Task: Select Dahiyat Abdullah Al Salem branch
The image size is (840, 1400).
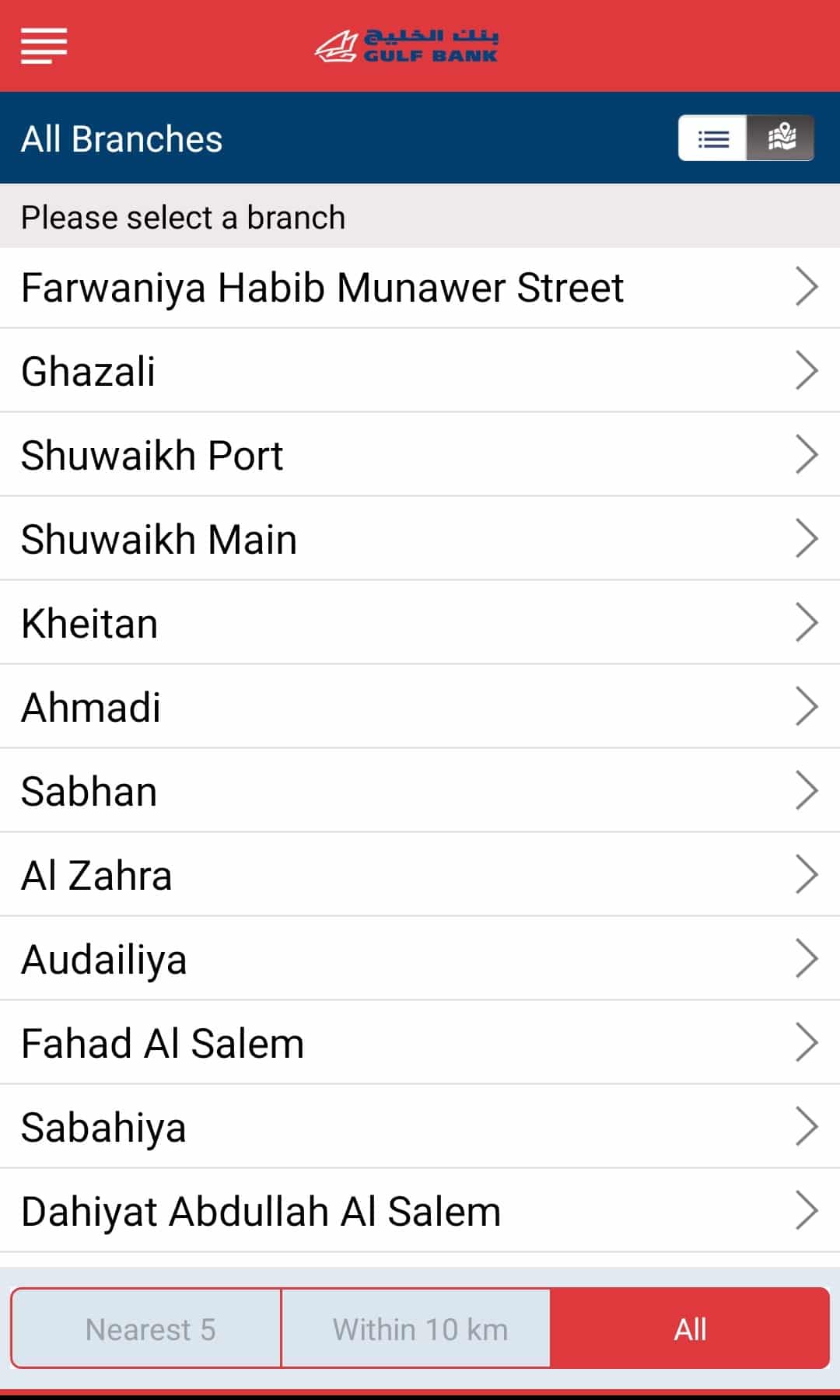Action: tap(420, 1211)
